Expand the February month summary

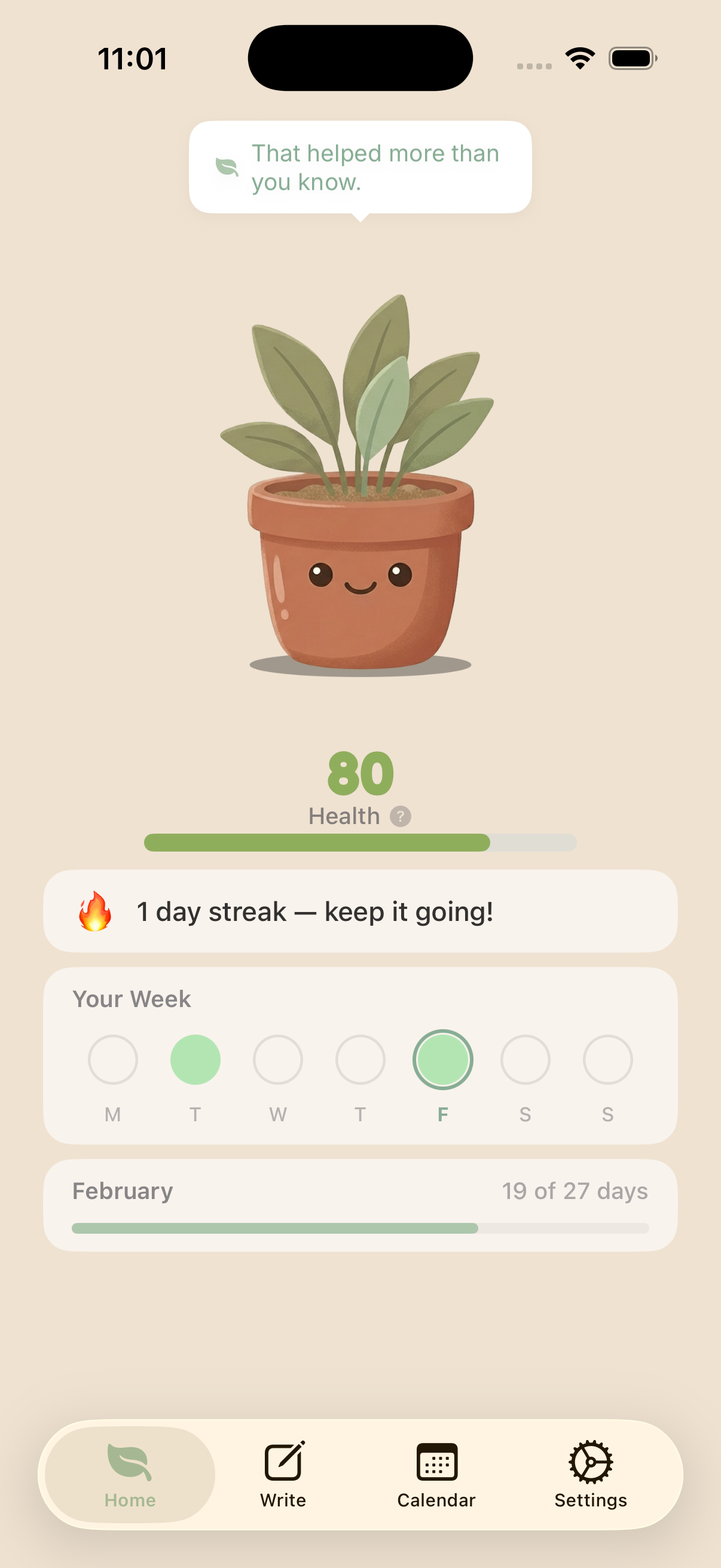point(123,1191)
